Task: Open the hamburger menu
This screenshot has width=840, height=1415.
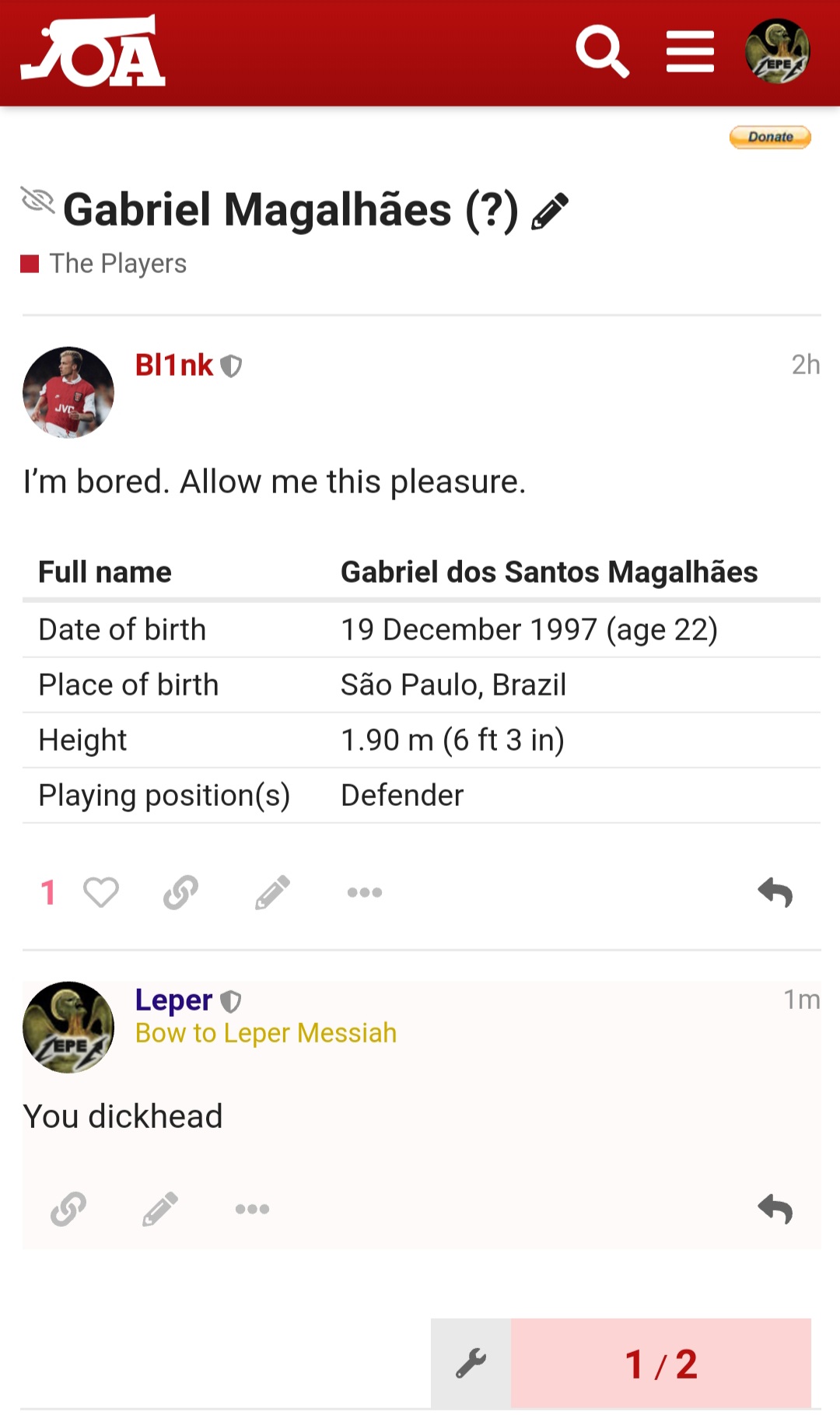Action: pyautogui.click(x=690, y=51)
